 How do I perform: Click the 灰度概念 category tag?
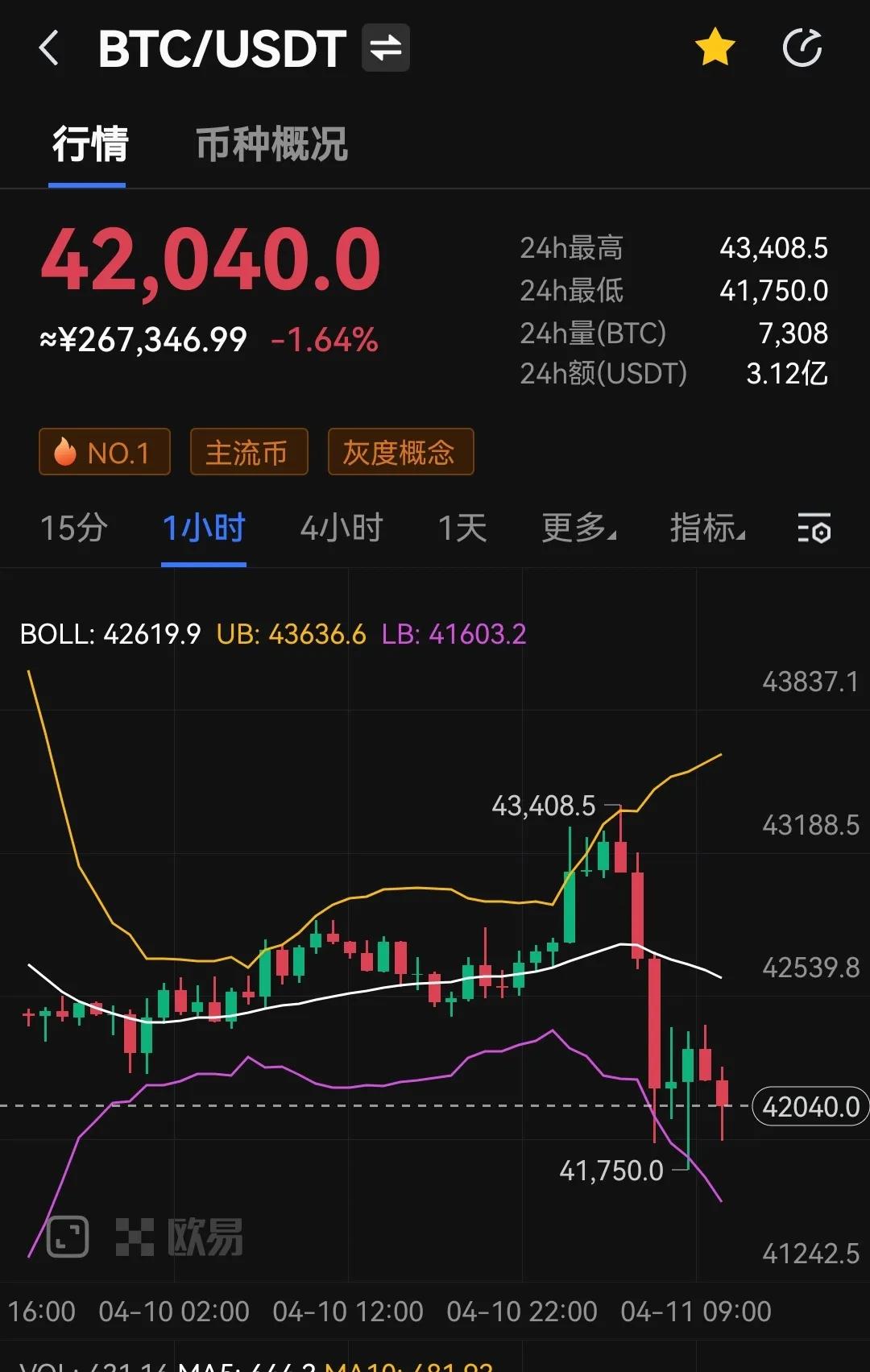point(400,452)
